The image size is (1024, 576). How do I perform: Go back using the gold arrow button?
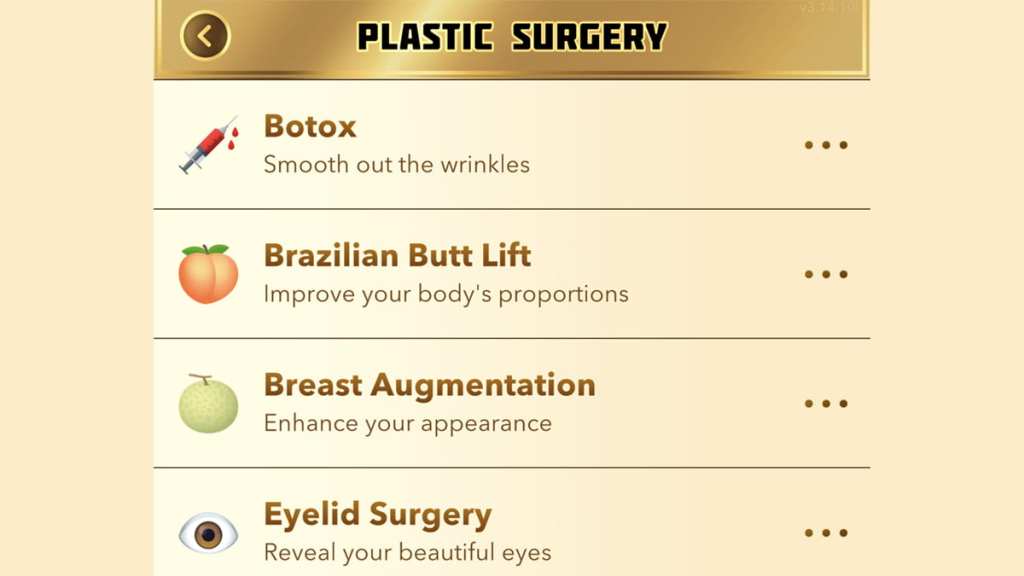click(205, 37)
